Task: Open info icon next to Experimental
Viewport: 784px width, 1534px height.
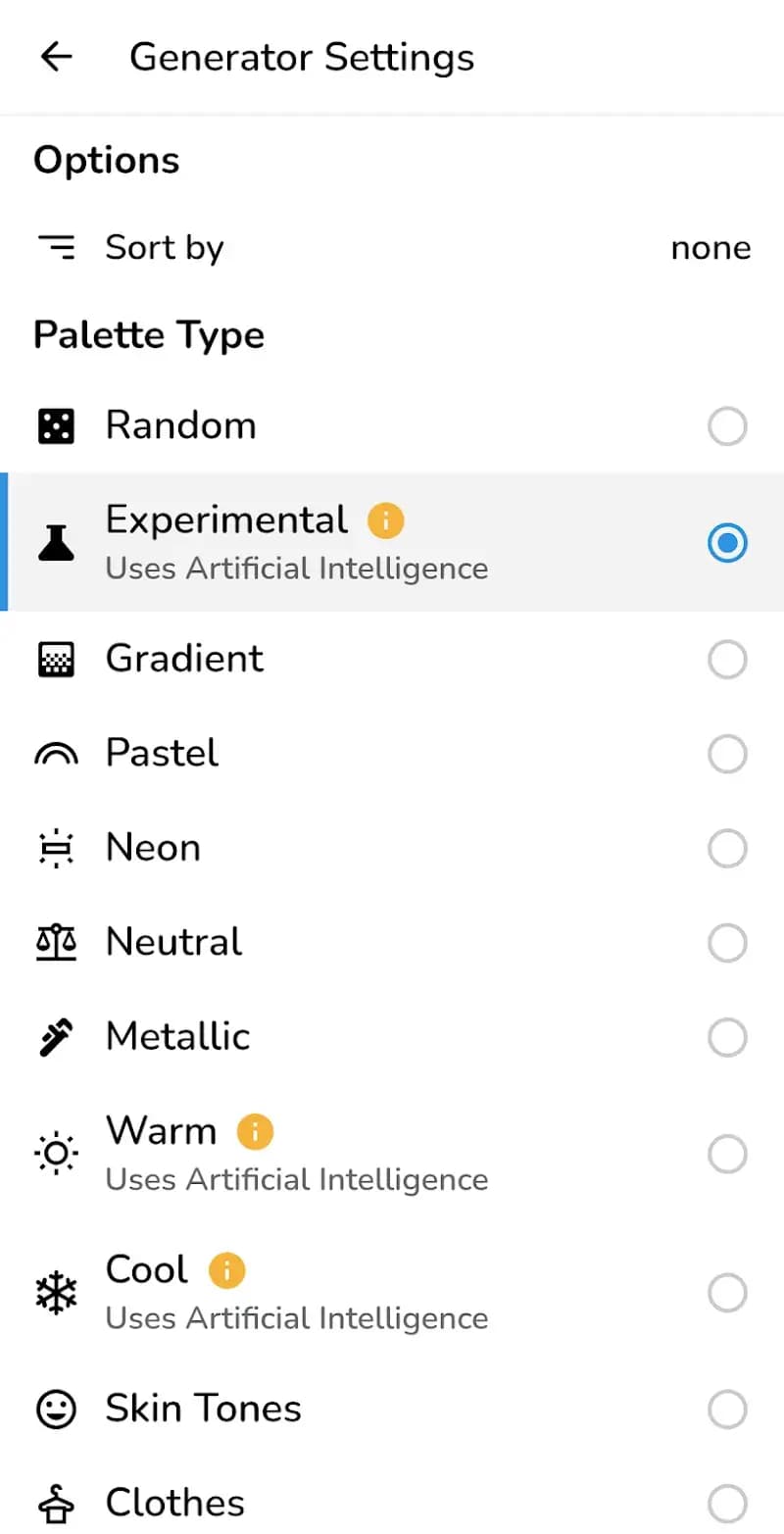Action: click(385, 520)
